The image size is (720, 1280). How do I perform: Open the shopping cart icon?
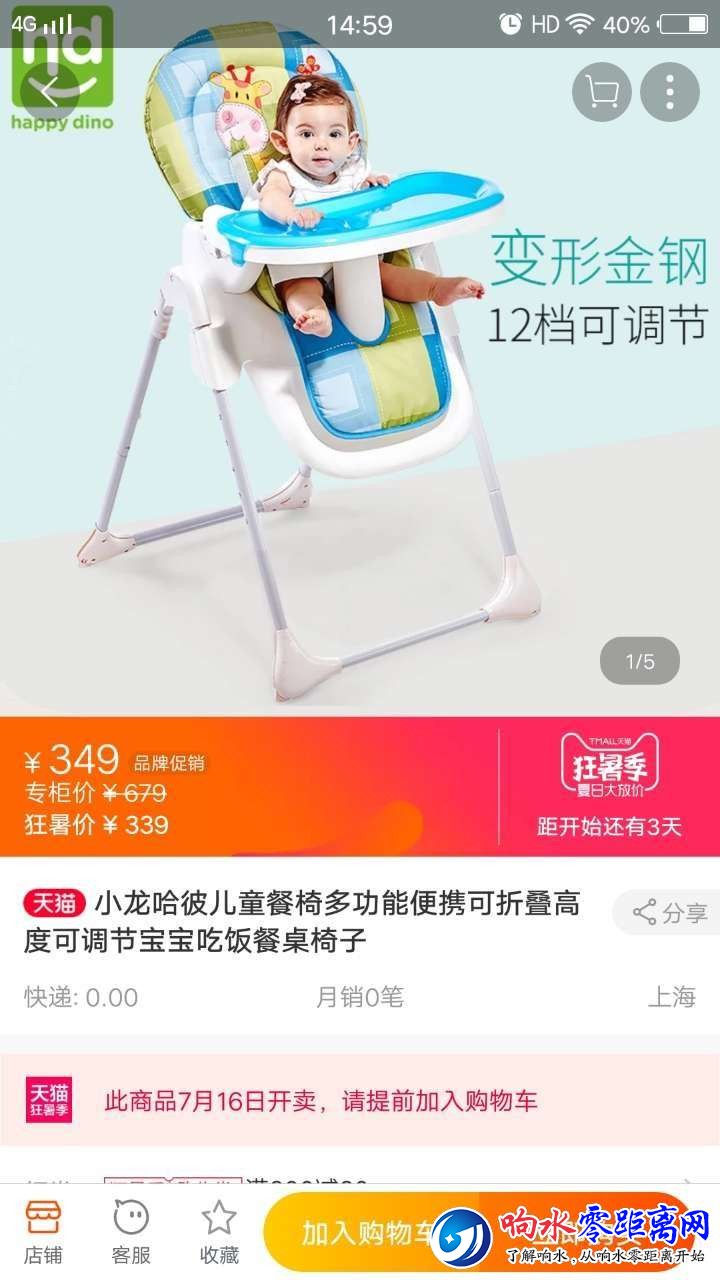601,92
